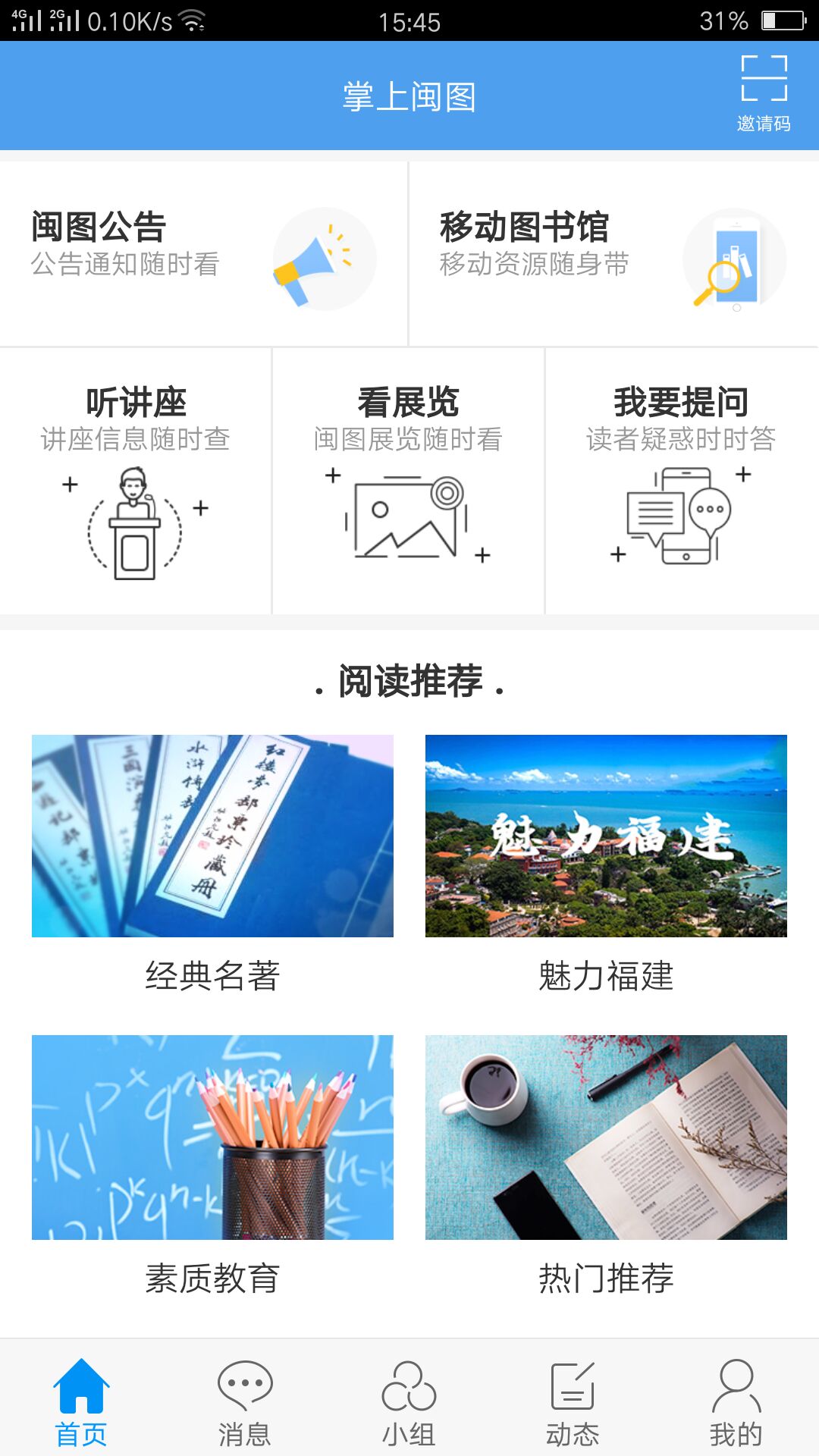The width and height of the screenshot is (819, 1456).
Task: Select the 首页 home tab
Action: tap(81, 1402)
